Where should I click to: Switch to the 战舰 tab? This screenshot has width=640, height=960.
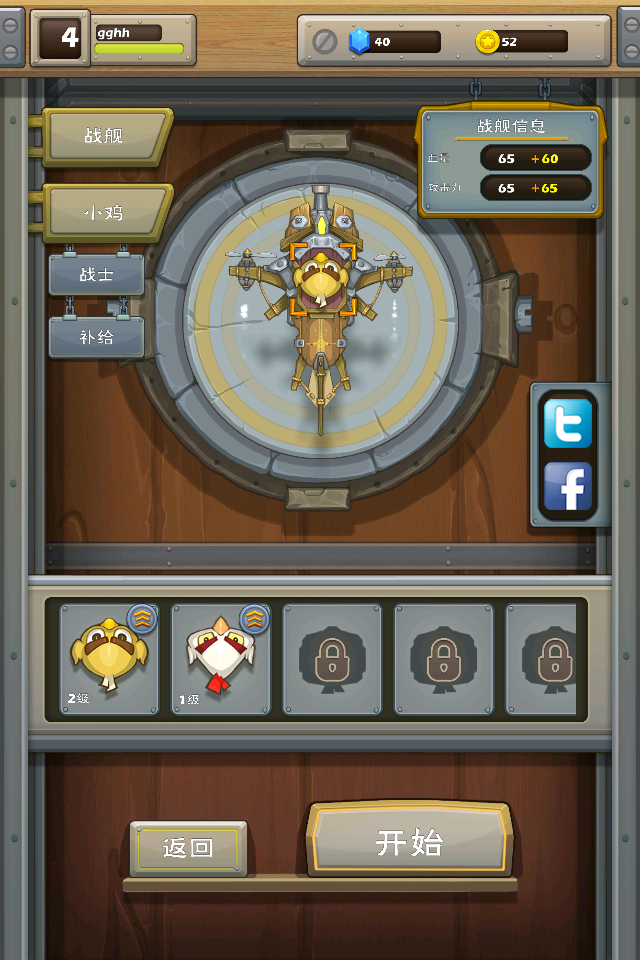coord(103,136)
